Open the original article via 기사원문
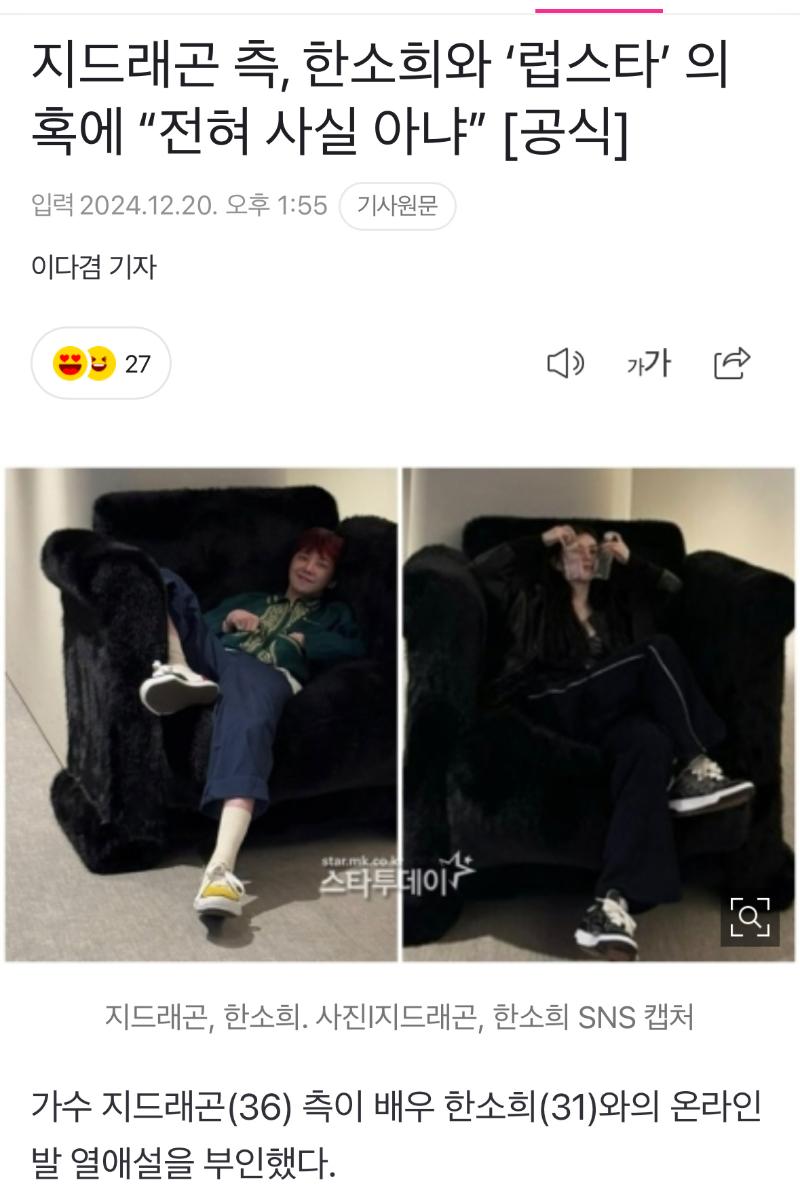The image size is (800, 1195). [x=397, y=206]
